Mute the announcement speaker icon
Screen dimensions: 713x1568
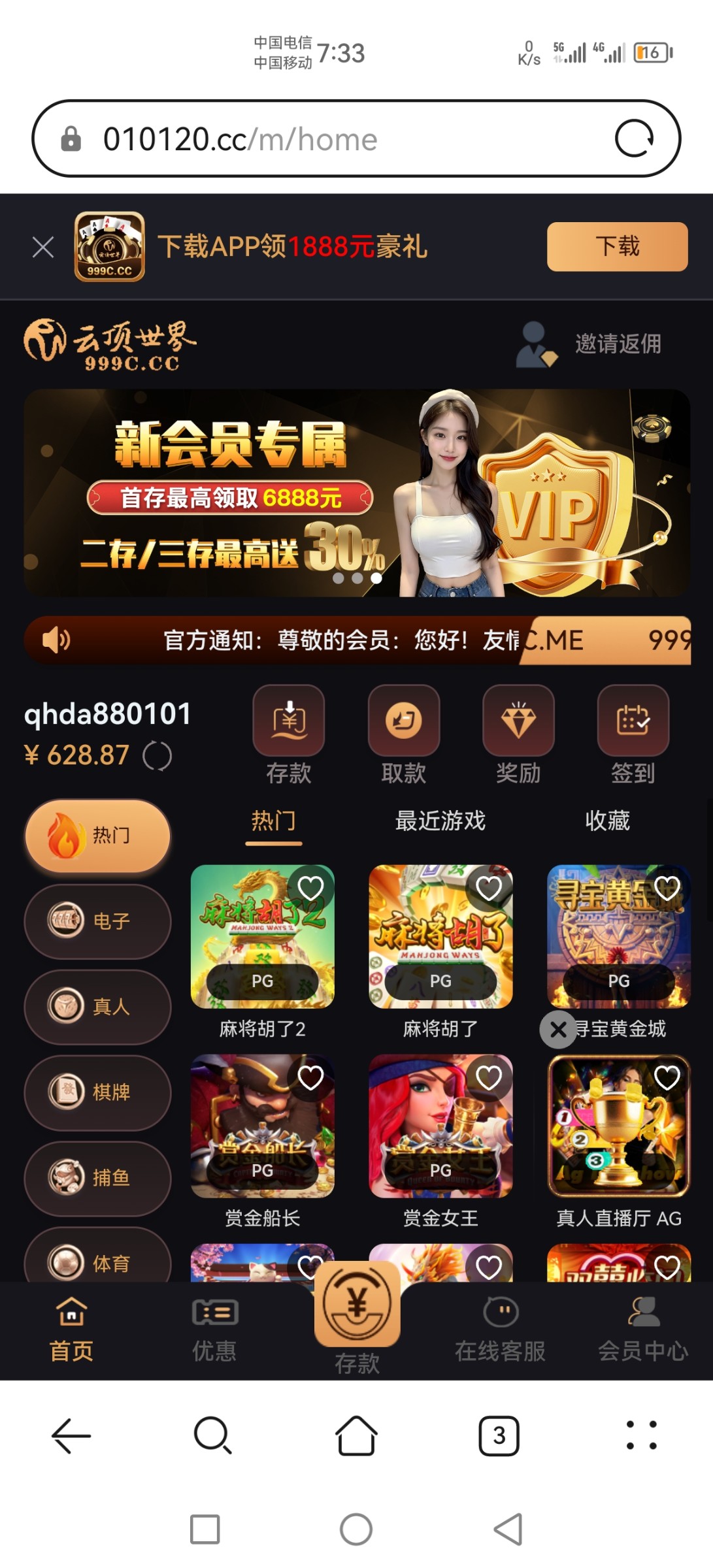pyautogui.click(x=56, y=640)
